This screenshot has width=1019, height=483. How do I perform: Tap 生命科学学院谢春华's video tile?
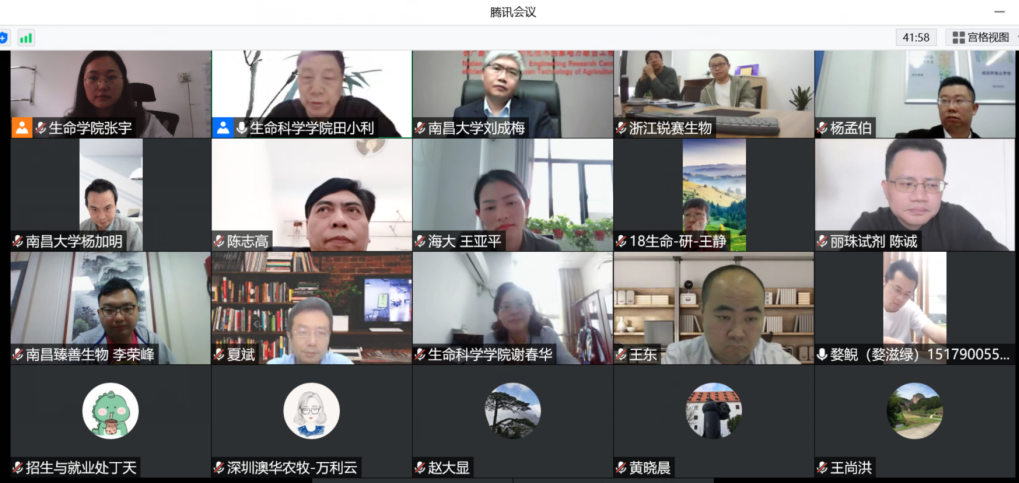tap(512, 306)
